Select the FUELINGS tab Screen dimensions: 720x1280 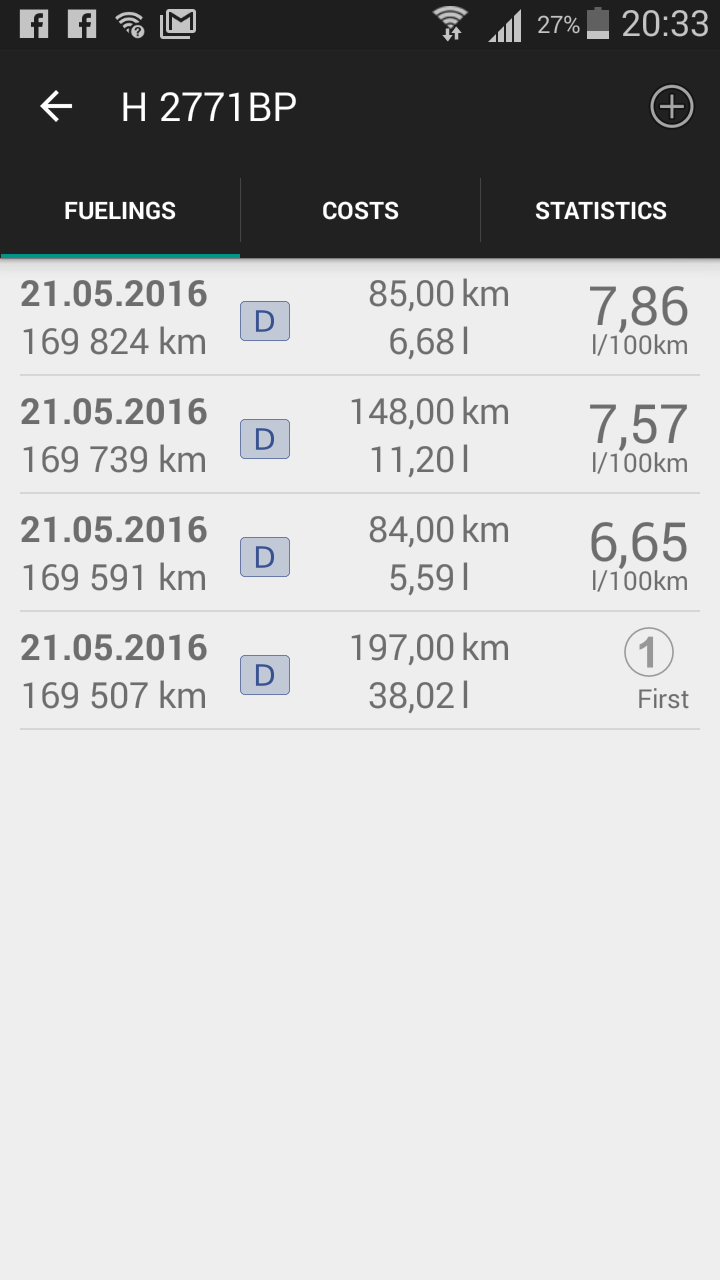click(119, 210)
